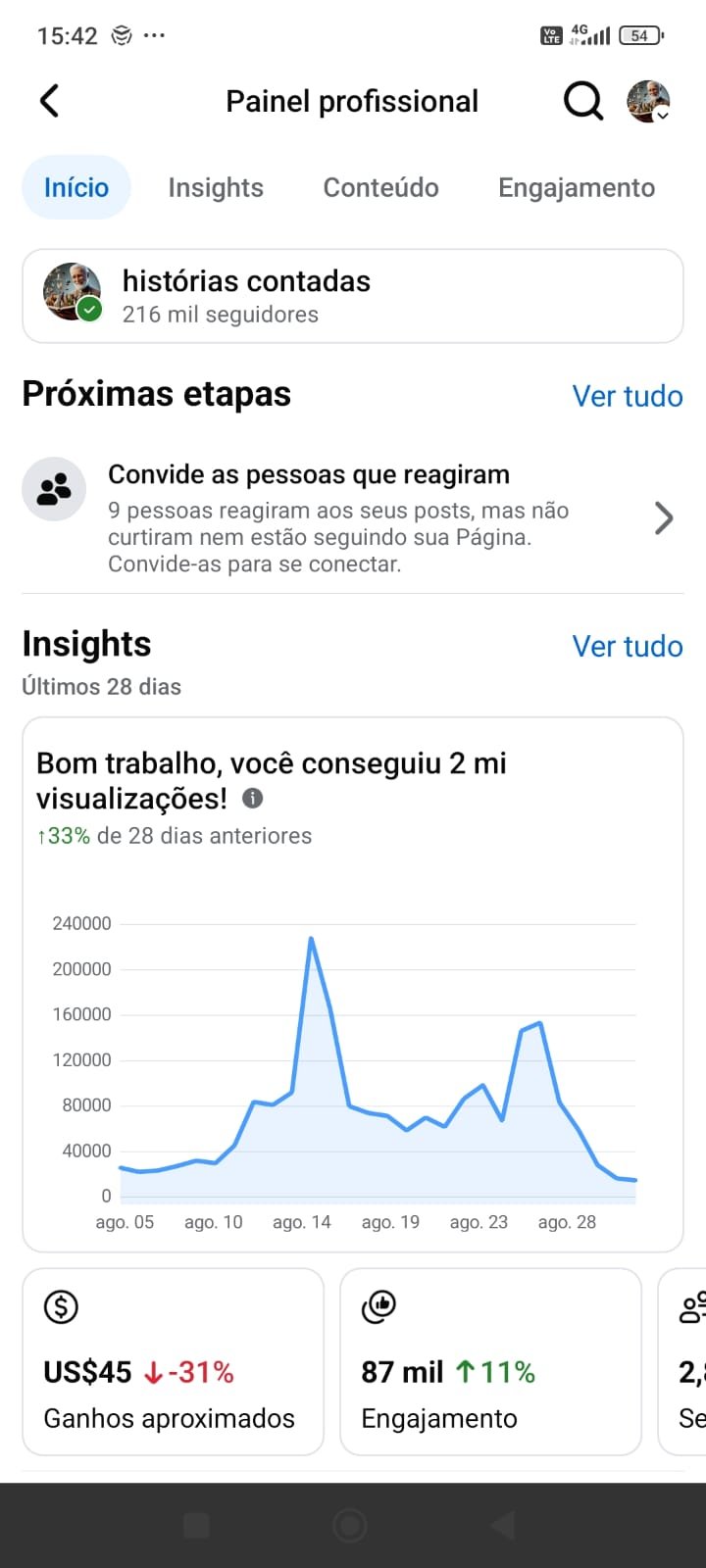This screenshot has width=706, height=1568.
Task: Select the Início tab
Action: point(76,187)
